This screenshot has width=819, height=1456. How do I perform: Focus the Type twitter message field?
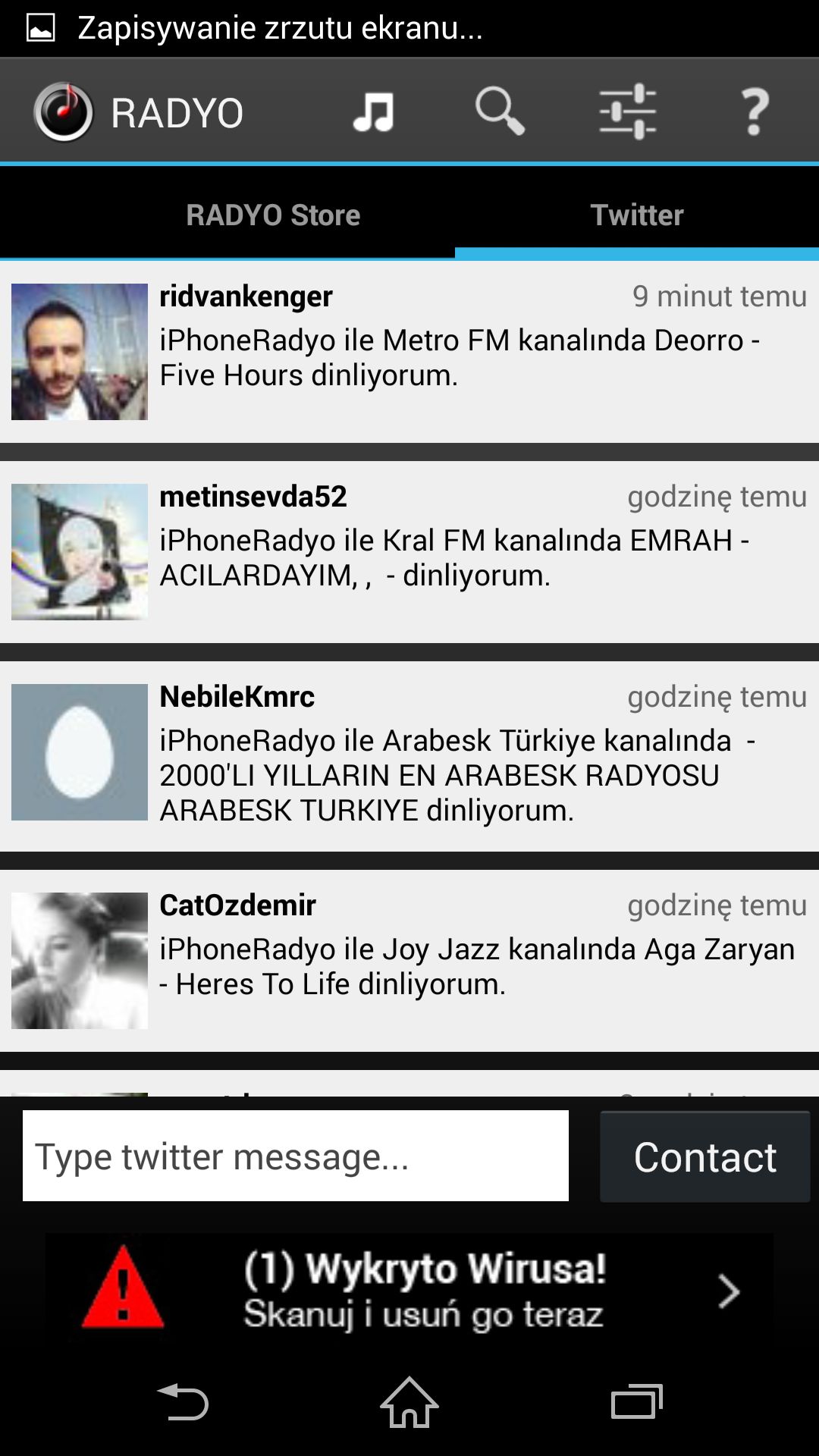point(296,1156)
